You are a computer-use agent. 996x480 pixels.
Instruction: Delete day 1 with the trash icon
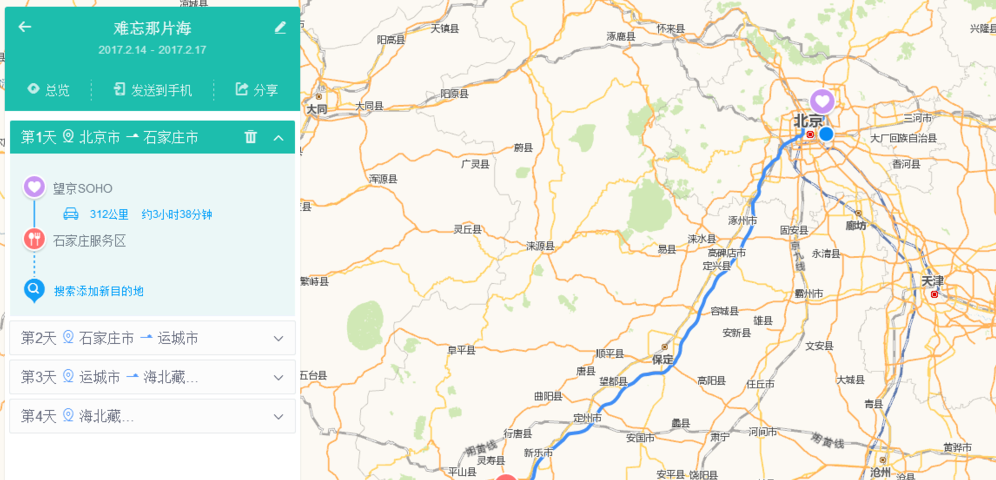[x=251, y=137]
